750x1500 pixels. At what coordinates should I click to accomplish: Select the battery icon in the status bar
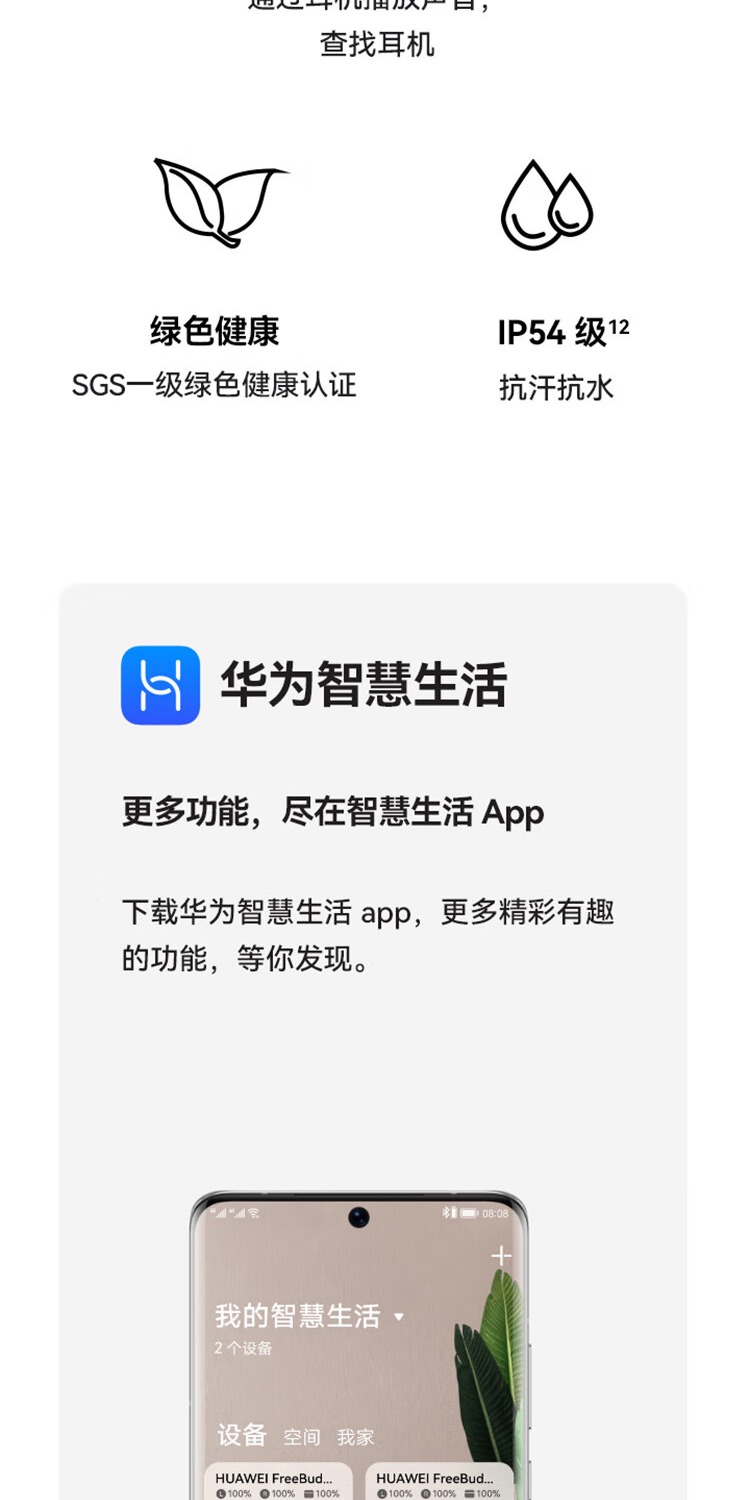pos(469,1212)
